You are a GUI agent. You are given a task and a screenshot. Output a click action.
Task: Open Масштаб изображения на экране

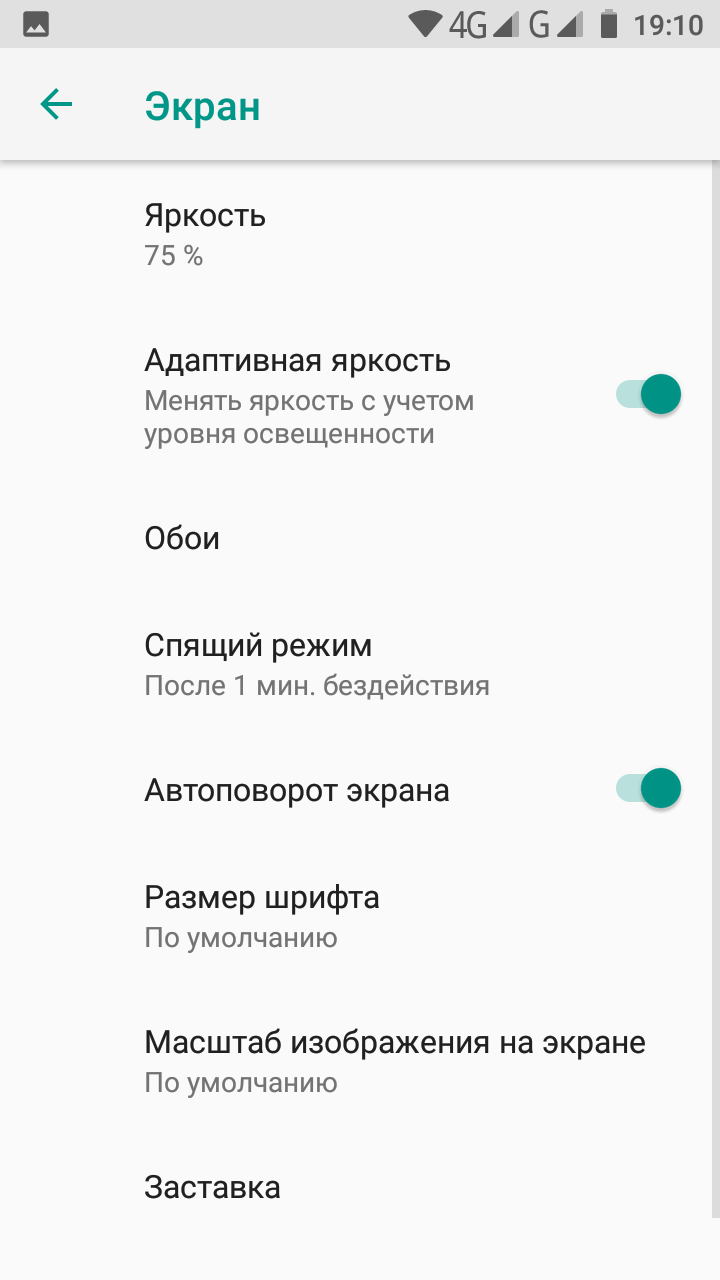click(x=360, y=1061)
